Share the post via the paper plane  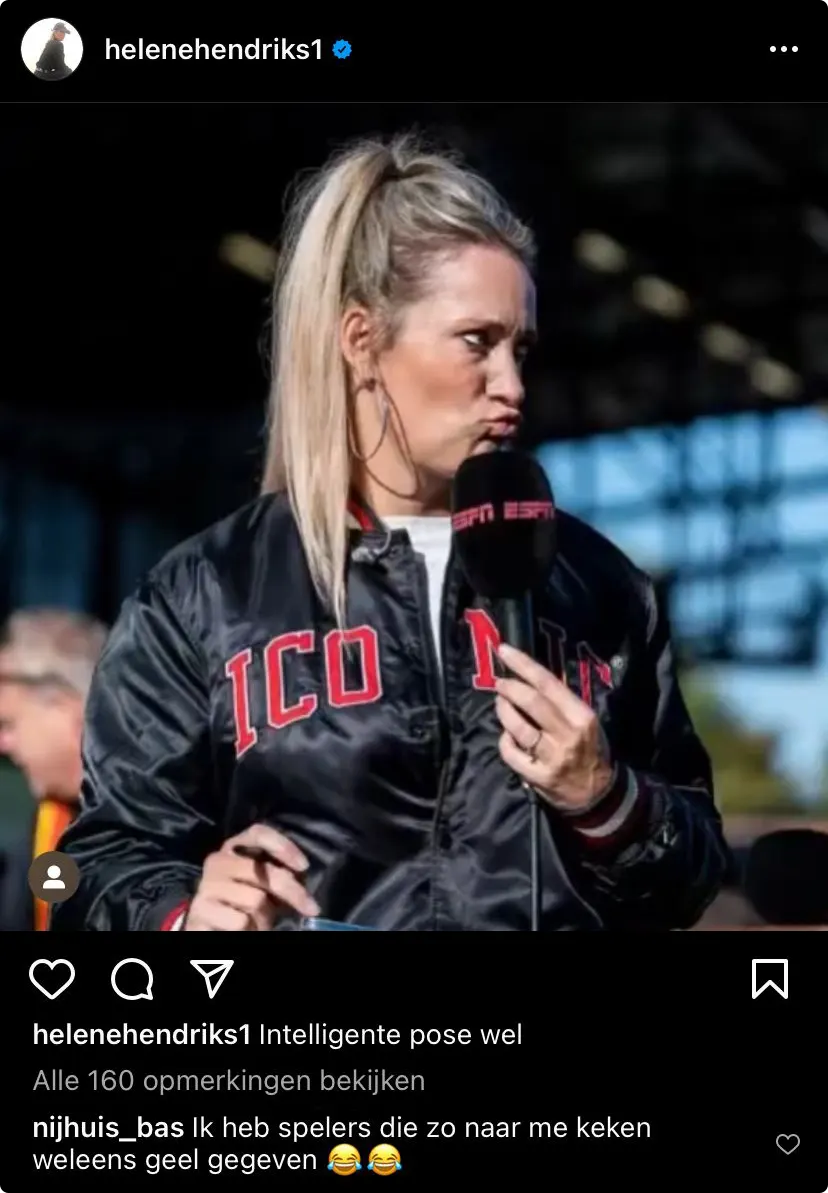(x=212, y=979)
